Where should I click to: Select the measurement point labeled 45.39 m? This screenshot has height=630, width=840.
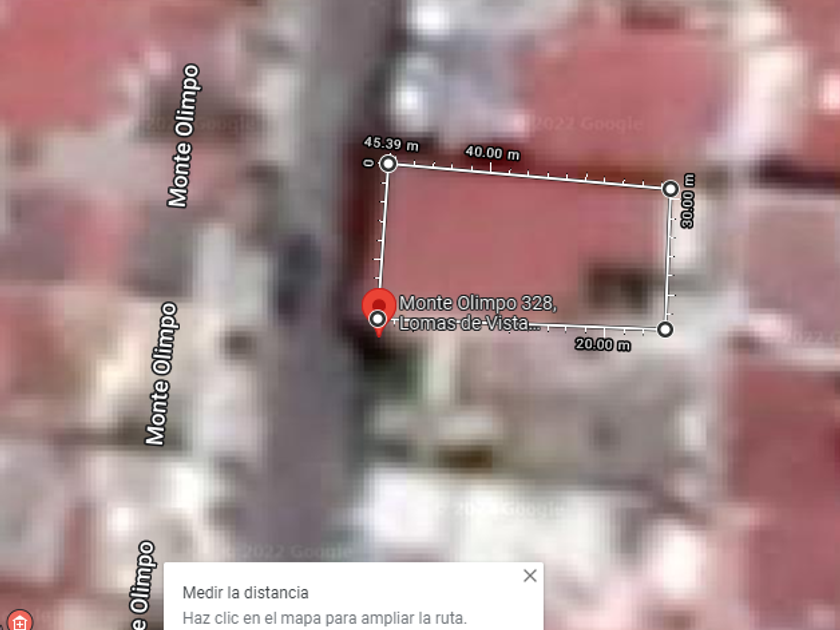(389, 164)
